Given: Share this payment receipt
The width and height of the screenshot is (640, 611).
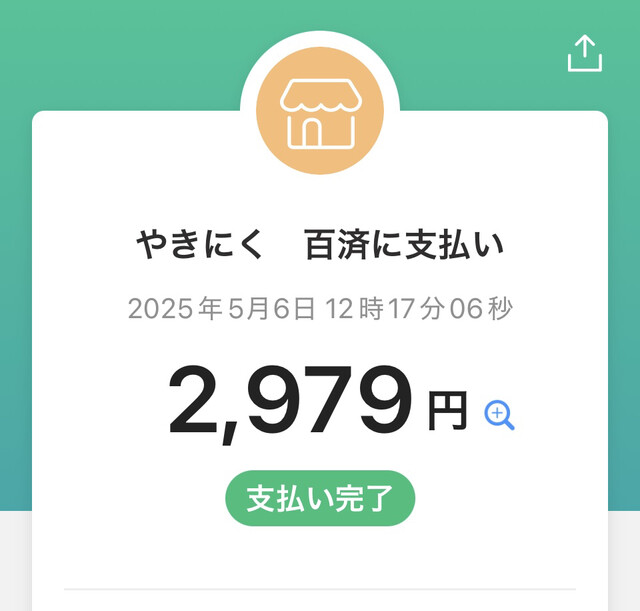Looking at the screenshot, I should point(585,54).
